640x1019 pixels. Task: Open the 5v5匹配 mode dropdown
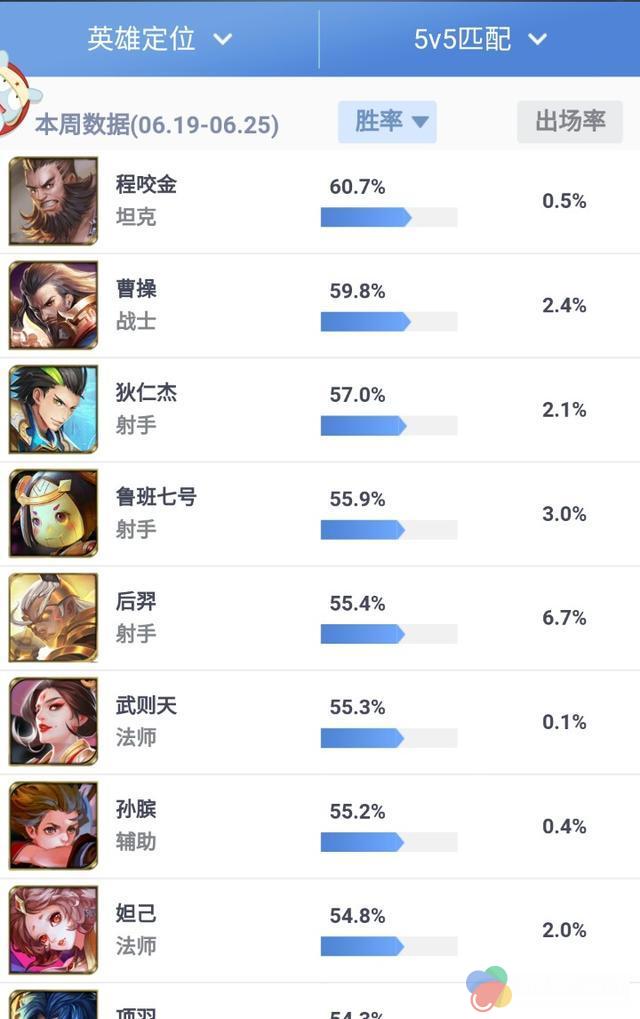pyautogui.click(x=480, y=39)
